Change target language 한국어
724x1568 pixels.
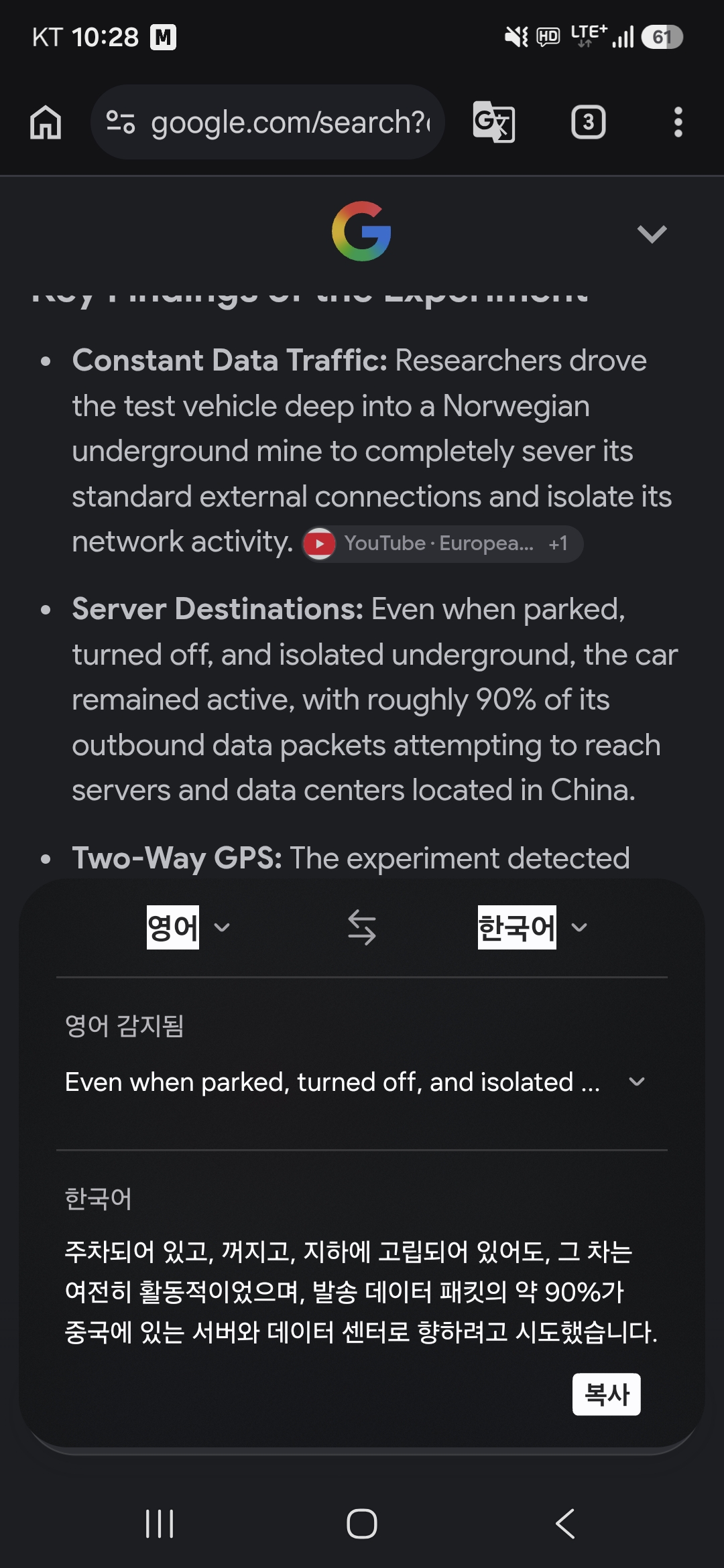pos(532,927)
